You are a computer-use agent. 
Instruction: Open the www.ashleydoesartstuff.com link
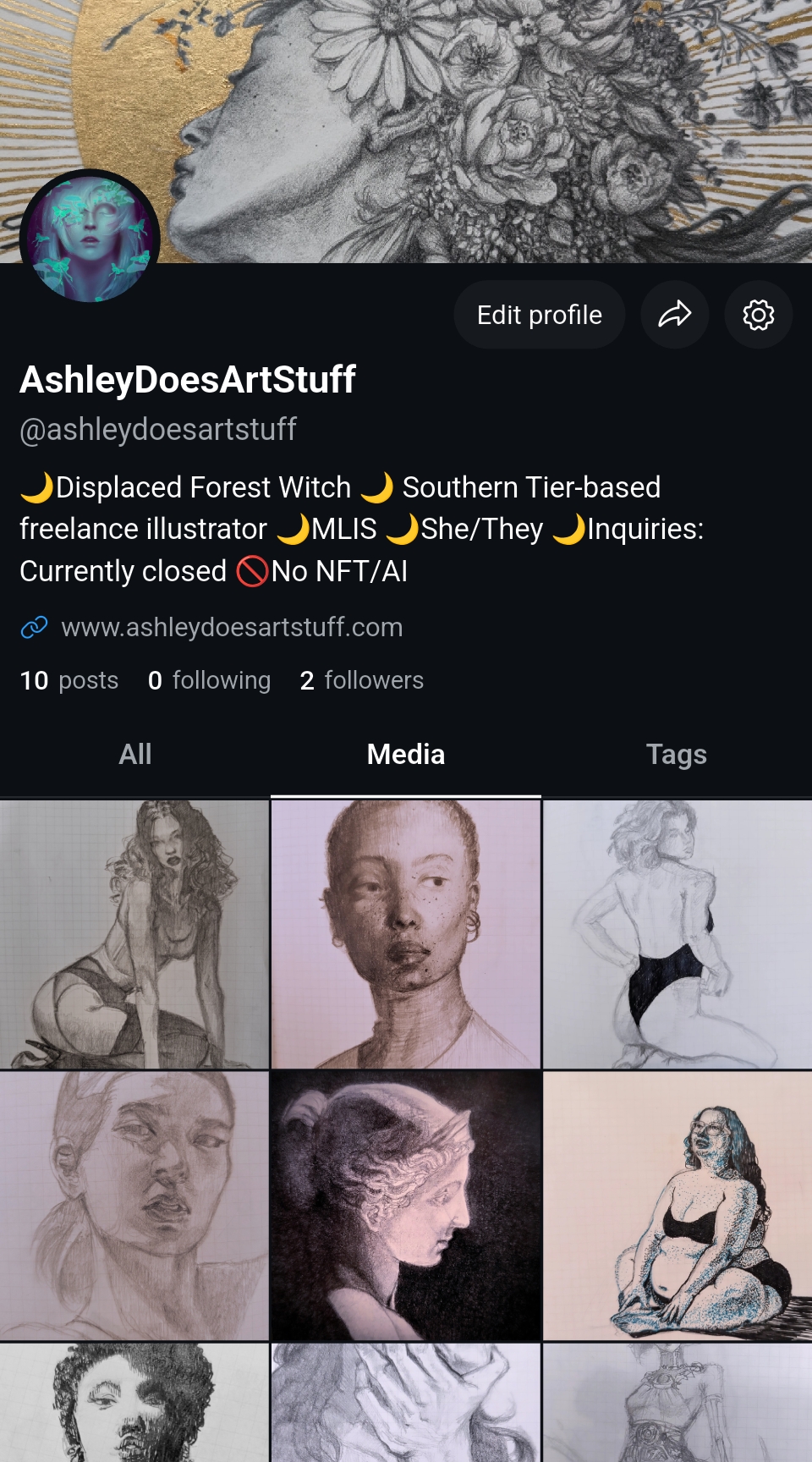click(231, 627)
